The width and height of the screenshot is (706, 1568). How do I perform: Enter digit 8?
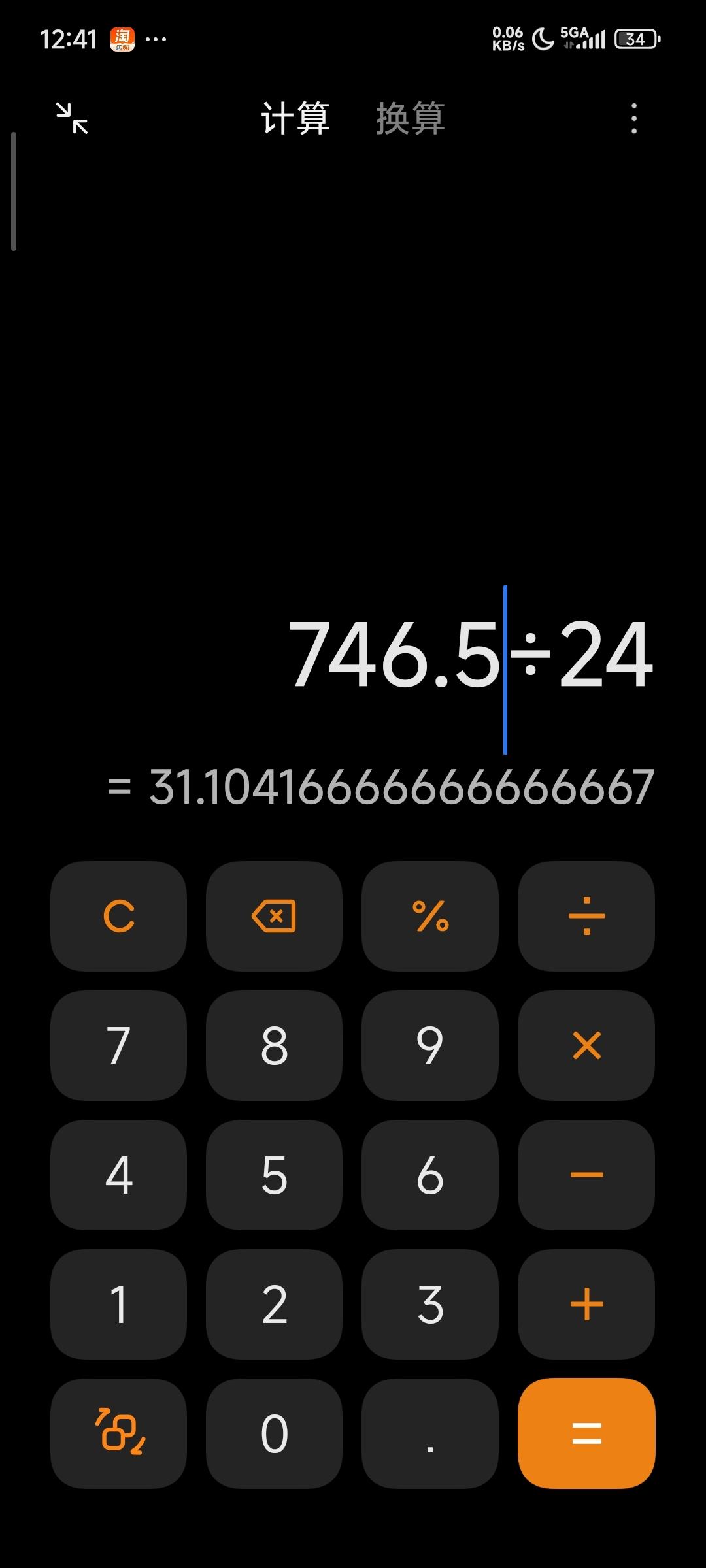pyautogui.click(x=274, y=1045)
